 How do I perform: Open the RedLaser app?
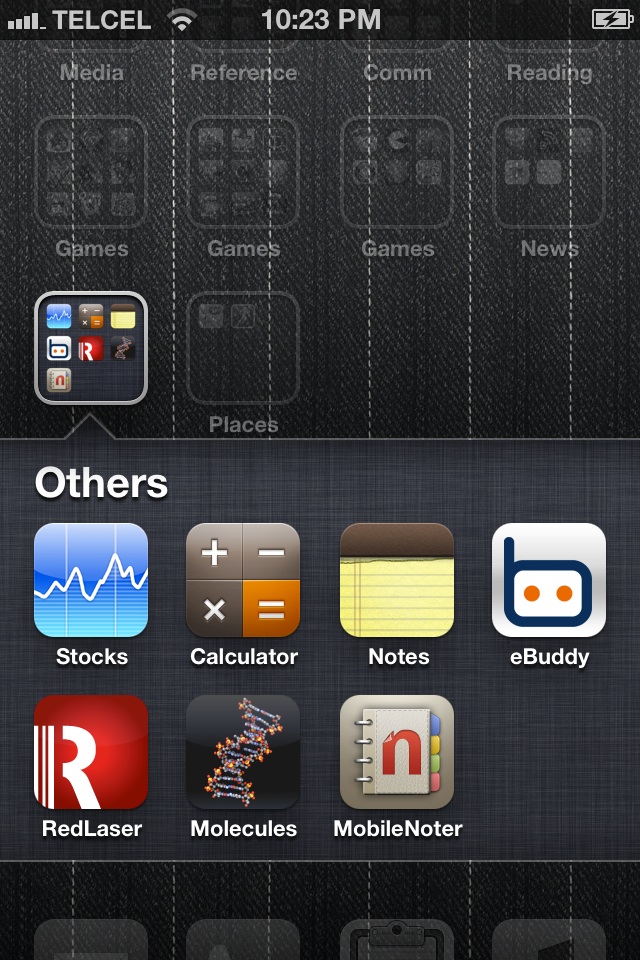[x=91, y=752]
